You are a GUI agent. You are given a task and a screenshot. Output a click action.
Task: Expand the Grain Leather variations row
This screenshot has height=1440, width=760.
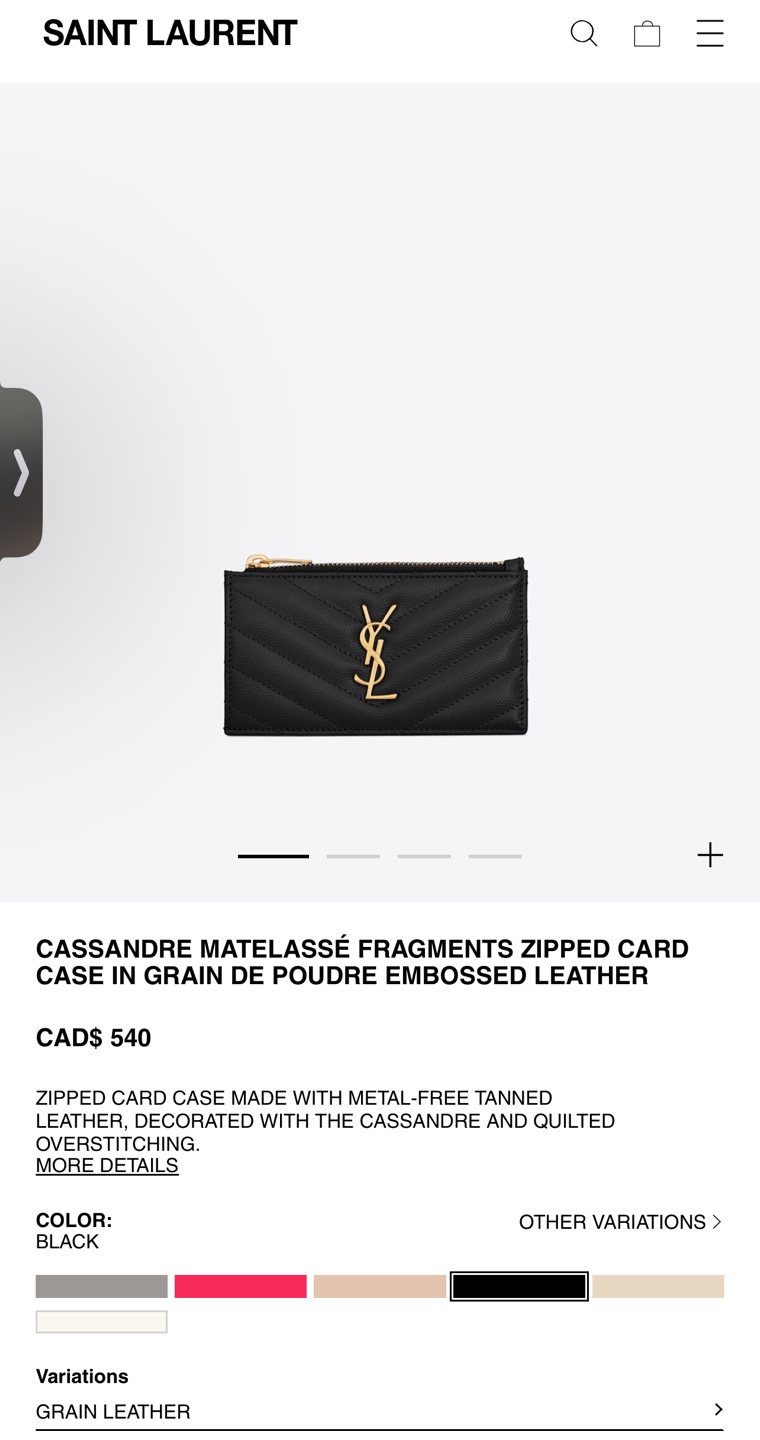pos(379,1411)
